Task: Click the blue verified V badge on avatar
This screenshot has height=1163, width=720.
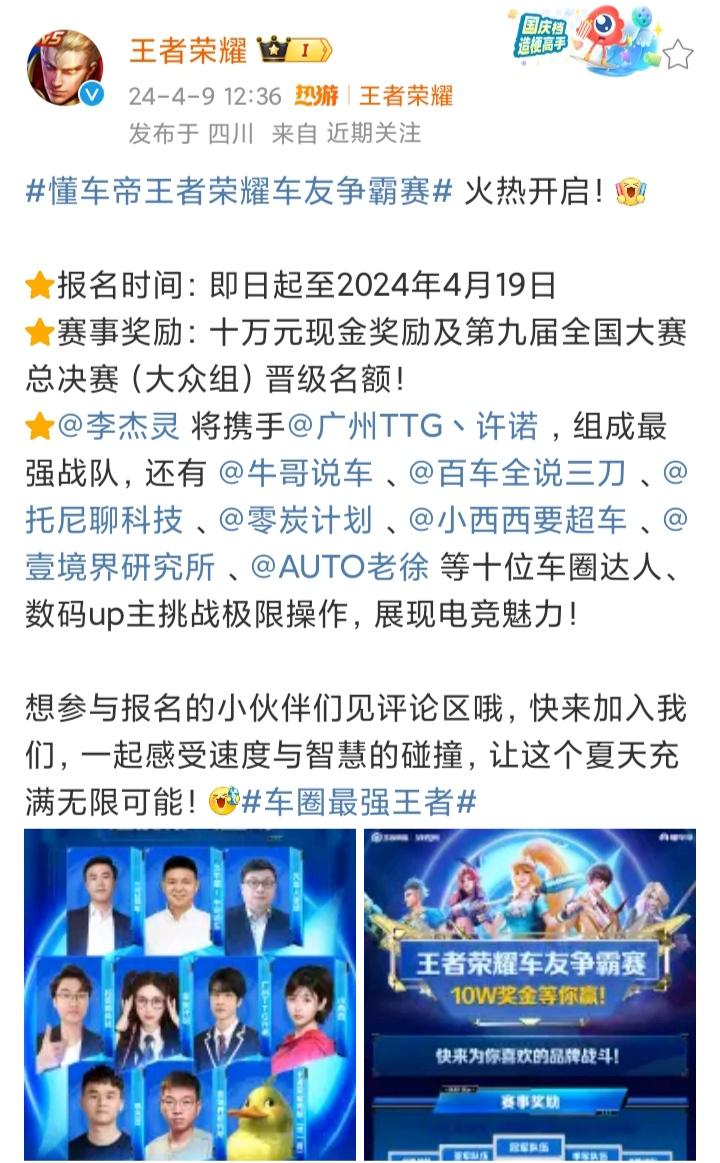Action: (93, 94)
